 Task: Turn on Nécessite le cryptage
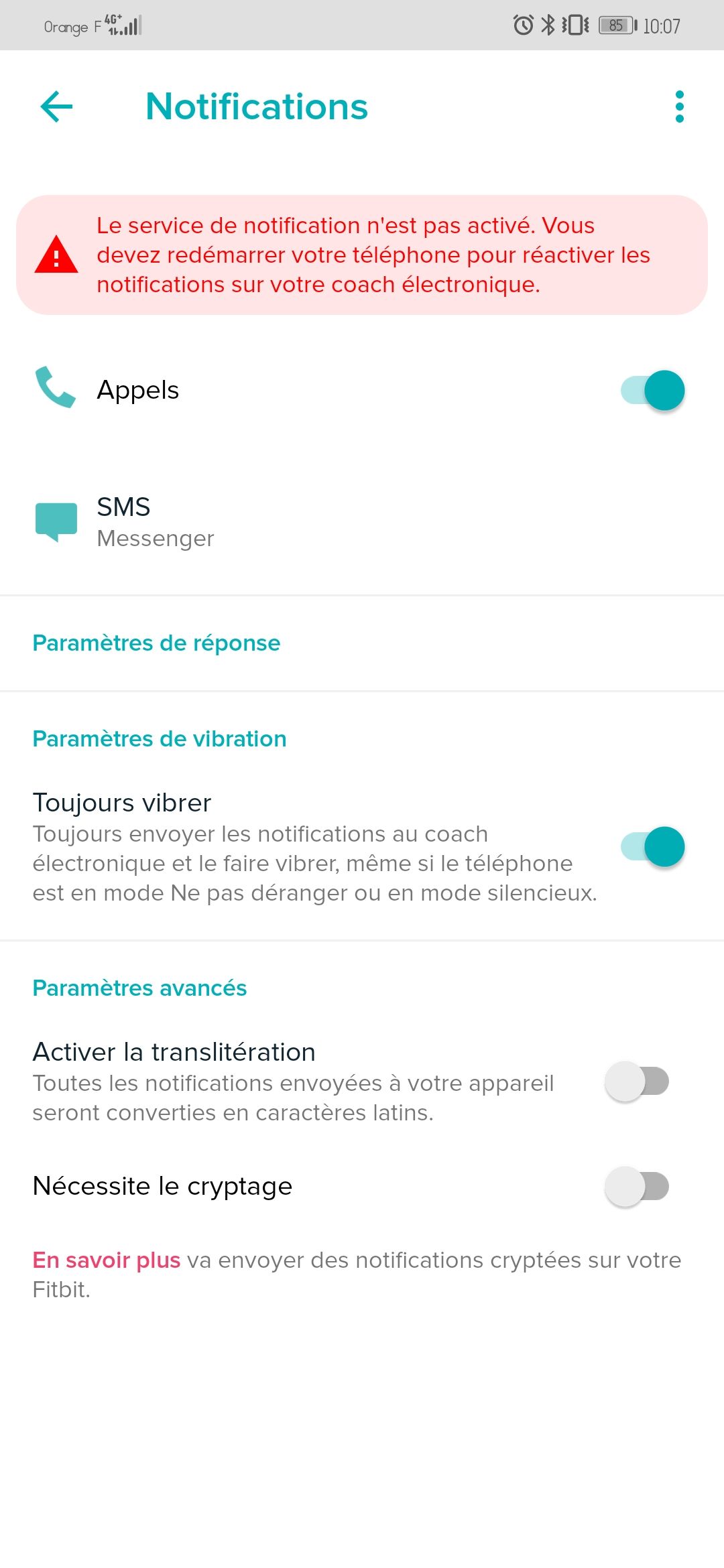(x=637, y=1187)
